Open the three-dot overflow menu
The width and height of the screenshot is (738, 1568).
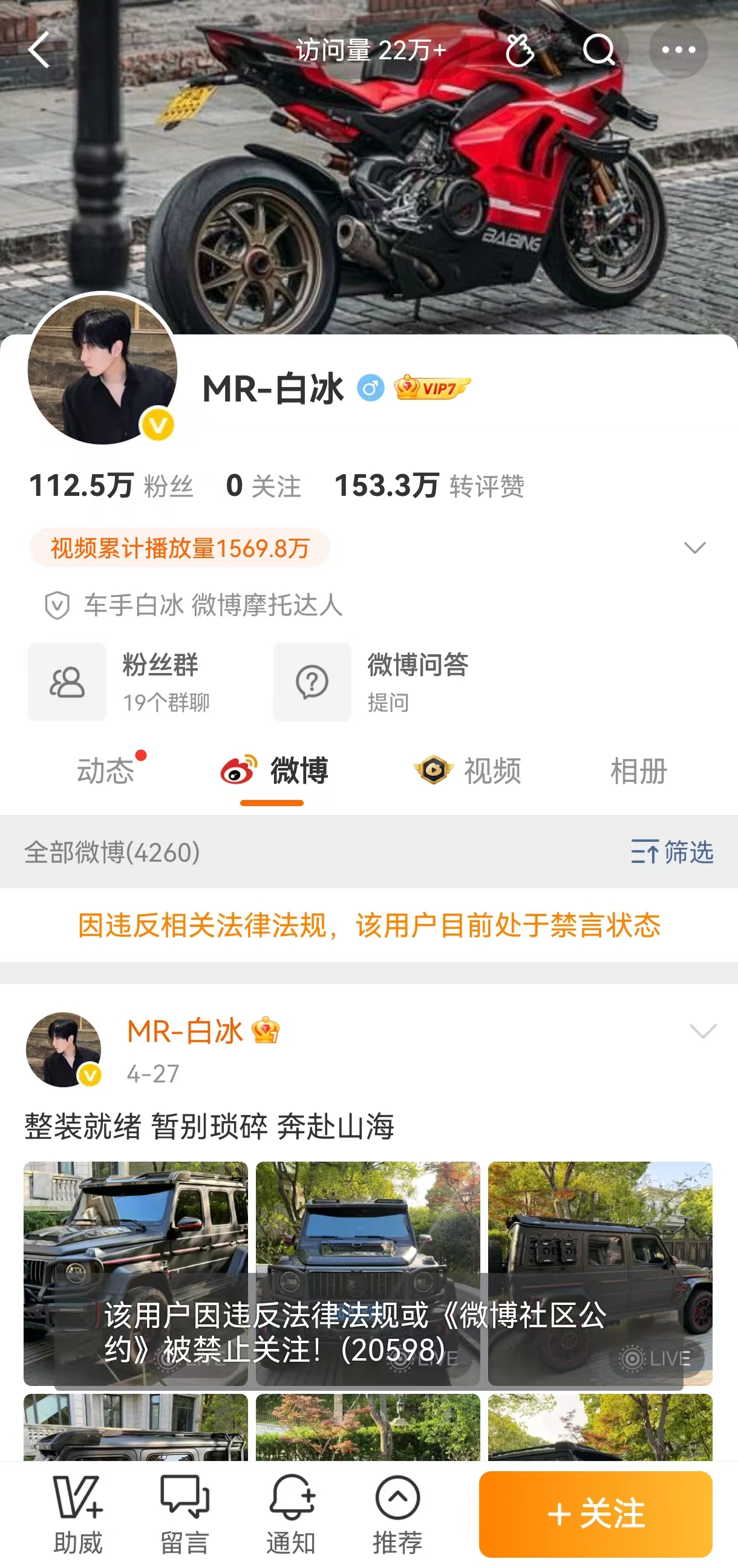[x=678, y=50]
